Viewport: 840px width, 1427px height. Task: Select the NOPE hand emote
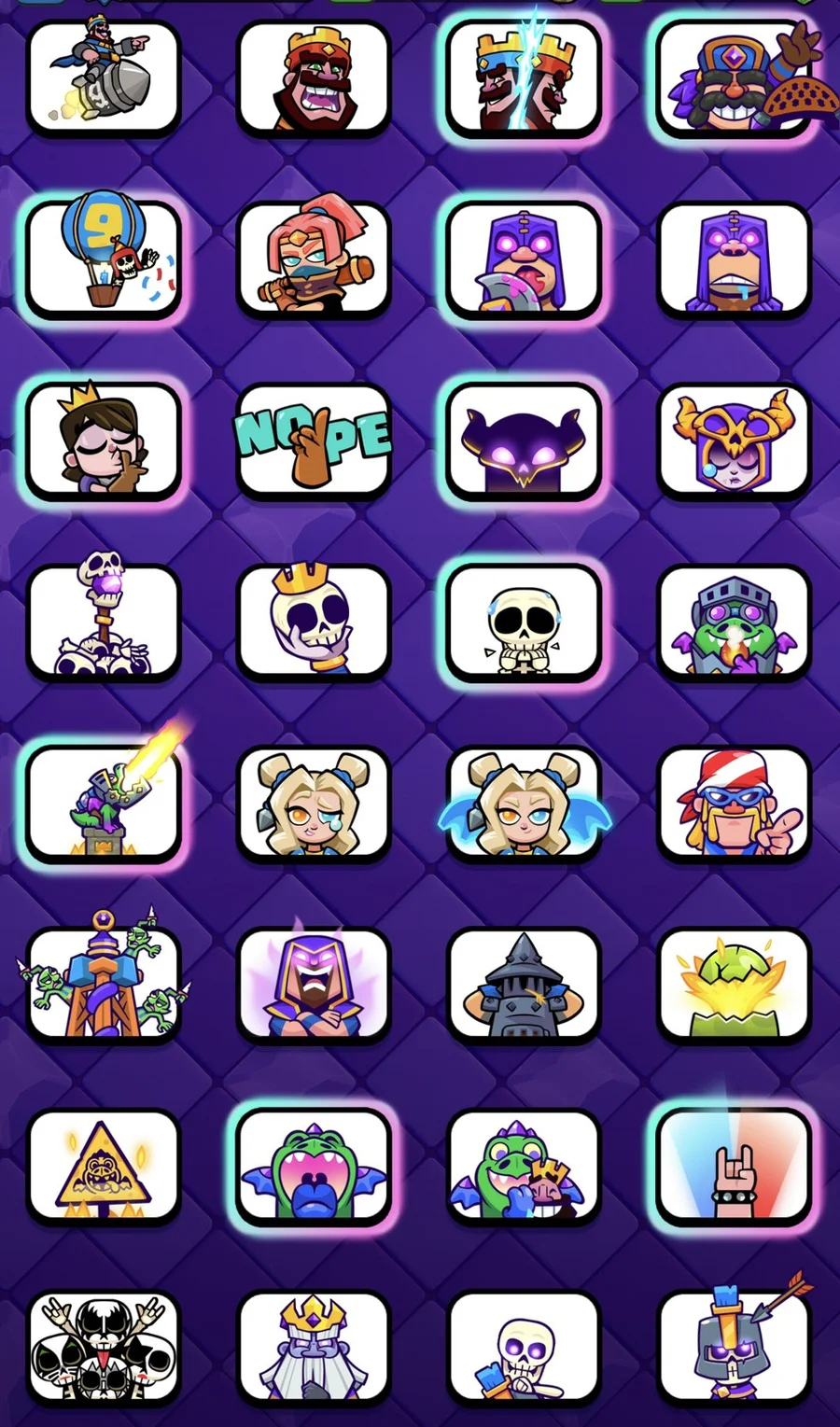tap(313, 441)
